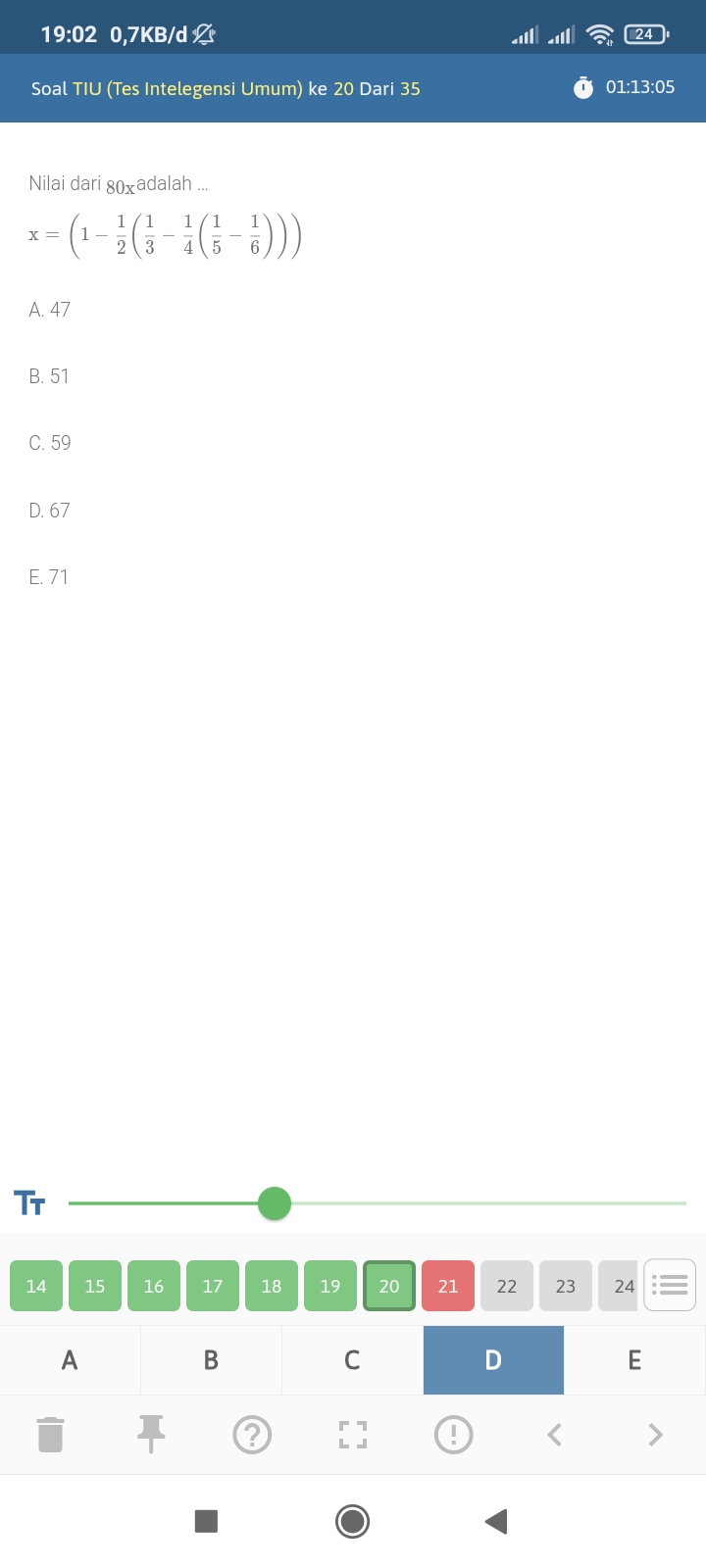
Task: Mark answer B in the answer bar
Action: 211,1360
